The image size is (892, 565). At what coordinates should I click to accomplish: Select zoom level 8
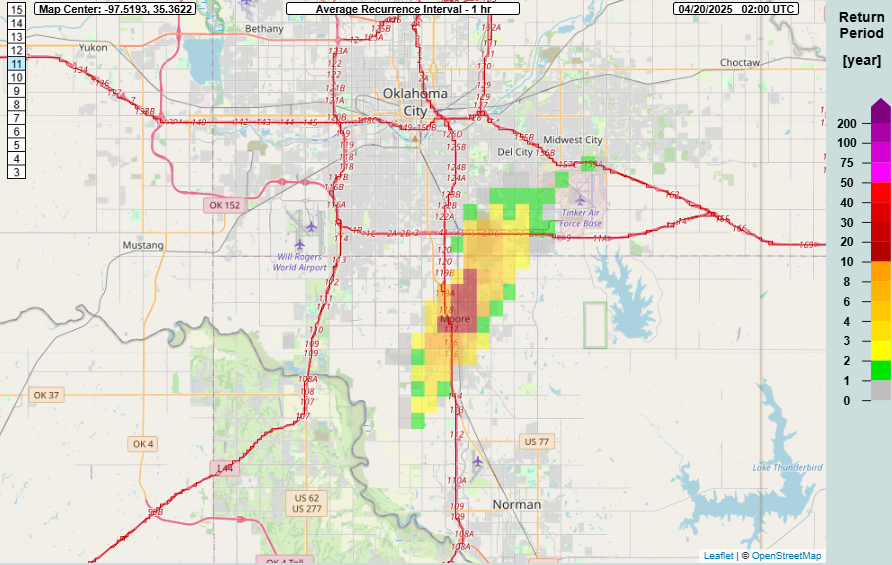pos(17,104)
